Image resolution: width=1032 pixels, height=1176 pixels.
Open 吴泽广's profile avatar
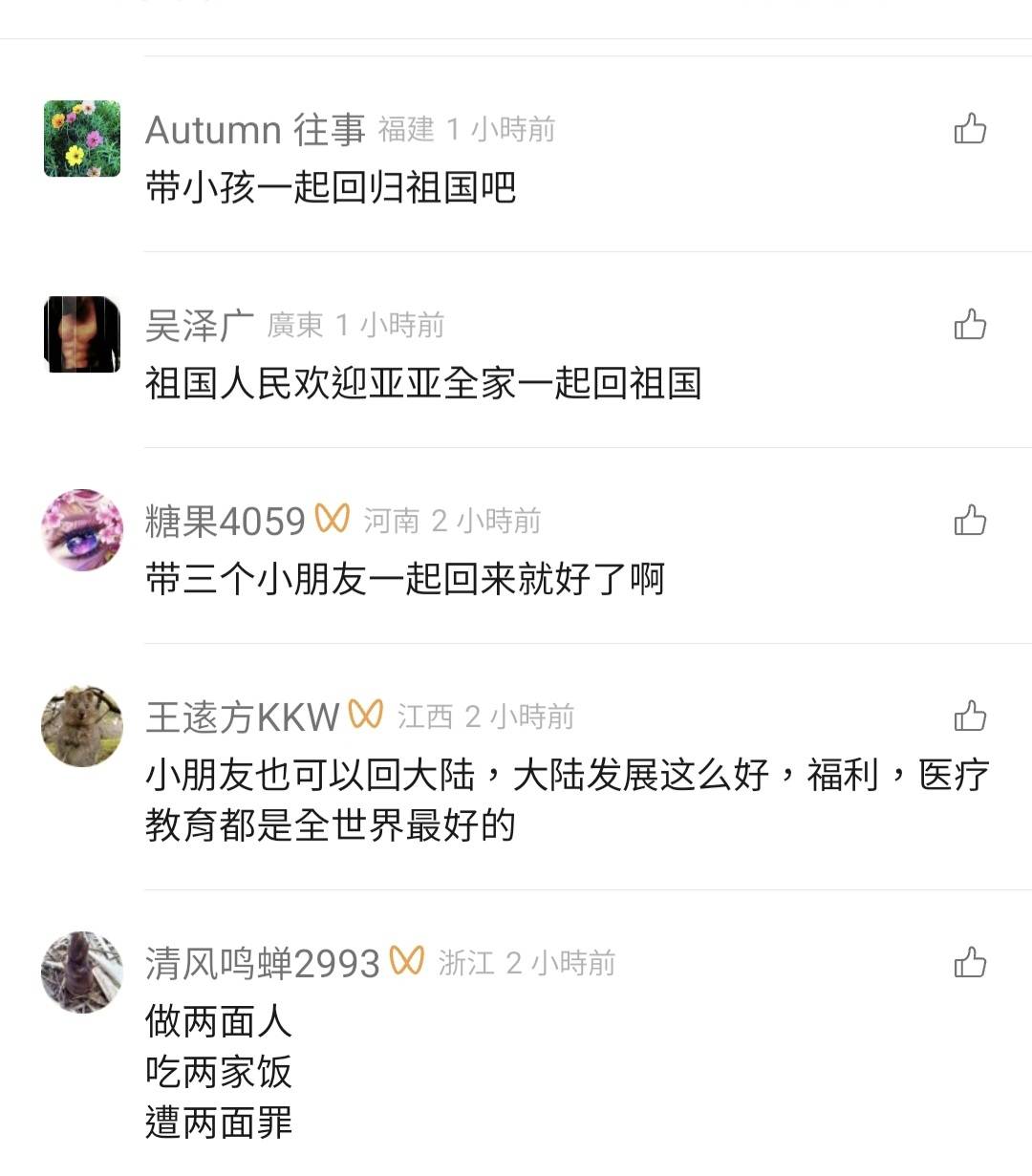[82, 334]
